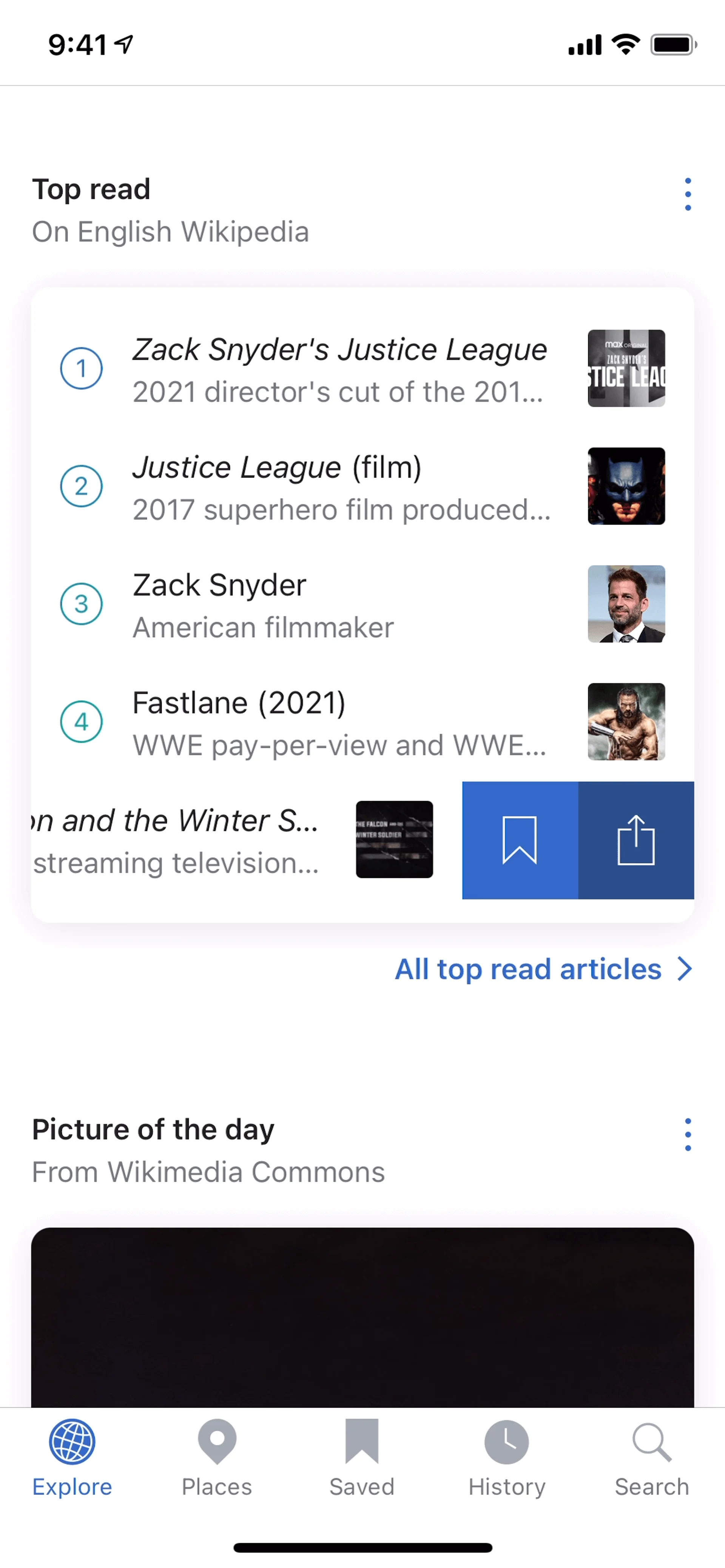Open the Winter Soldier streaming television article
725x1568 pixels.
pyautogui.click(x=231, y=841)
